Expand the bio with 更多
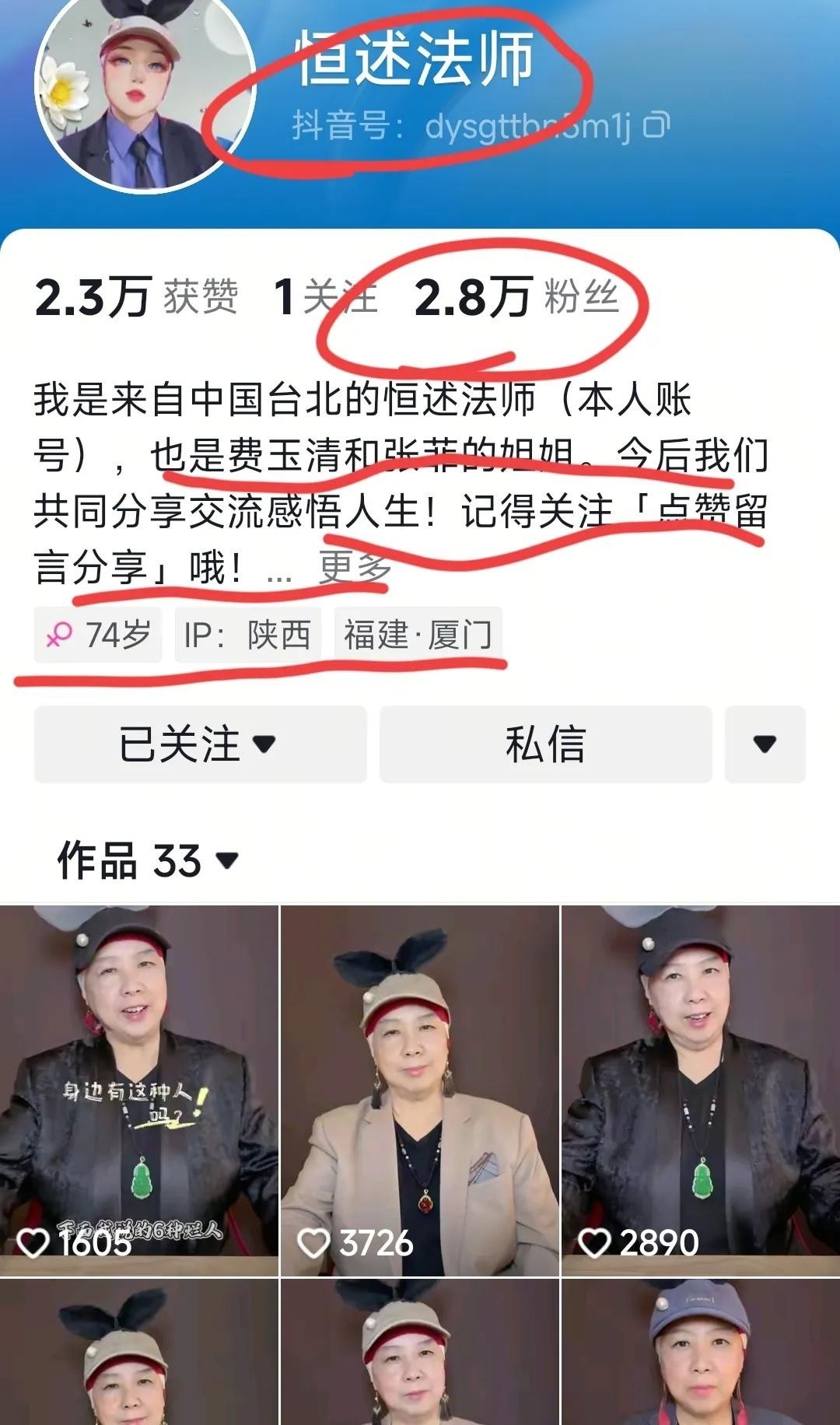 tap(354, 567)
